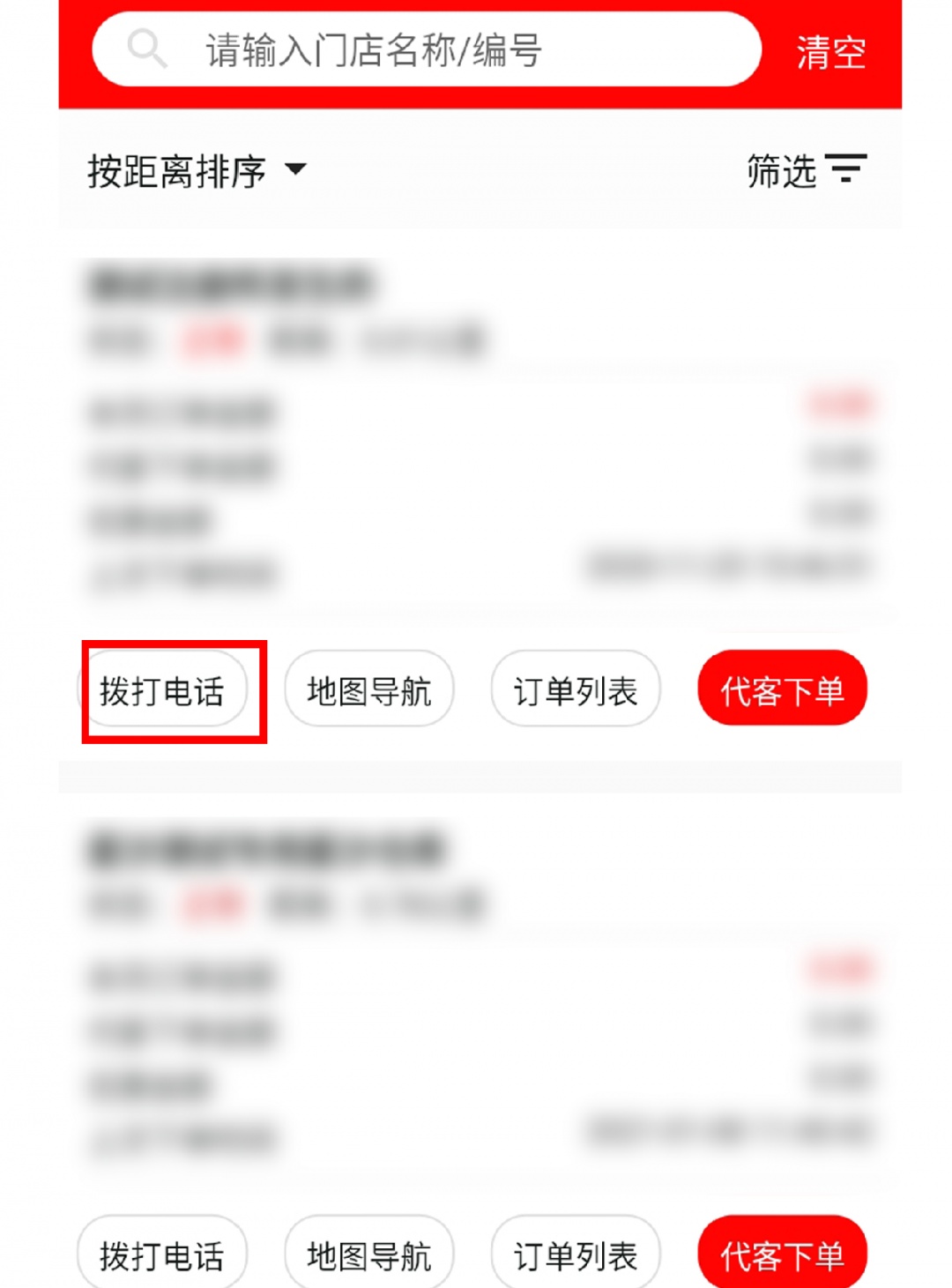
Task: Tap 拨打电话 for the first store
Action: tap(162, 690)
